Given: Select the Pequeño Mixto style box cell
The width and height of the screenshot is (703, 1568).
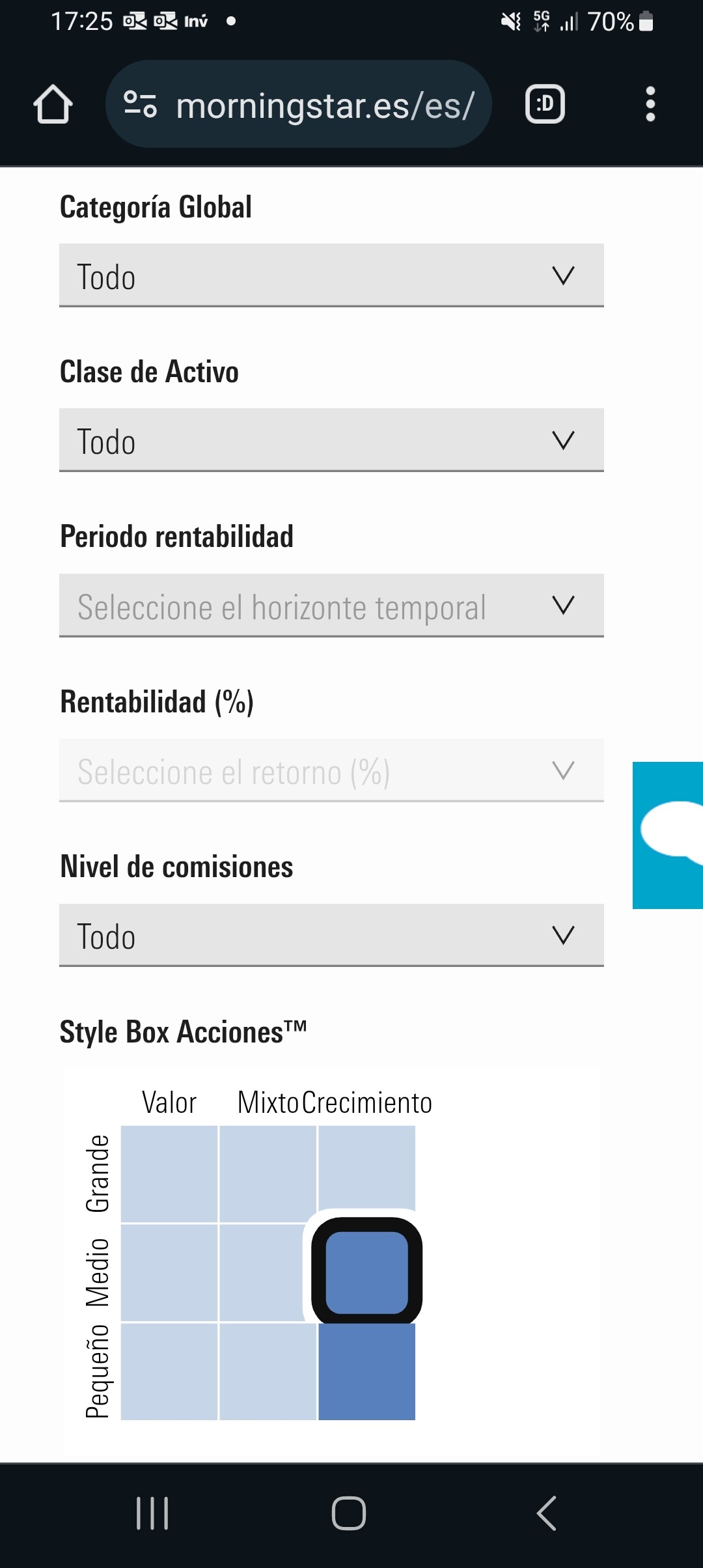Looking at the screenshot, I should (x=268, y=1371).
